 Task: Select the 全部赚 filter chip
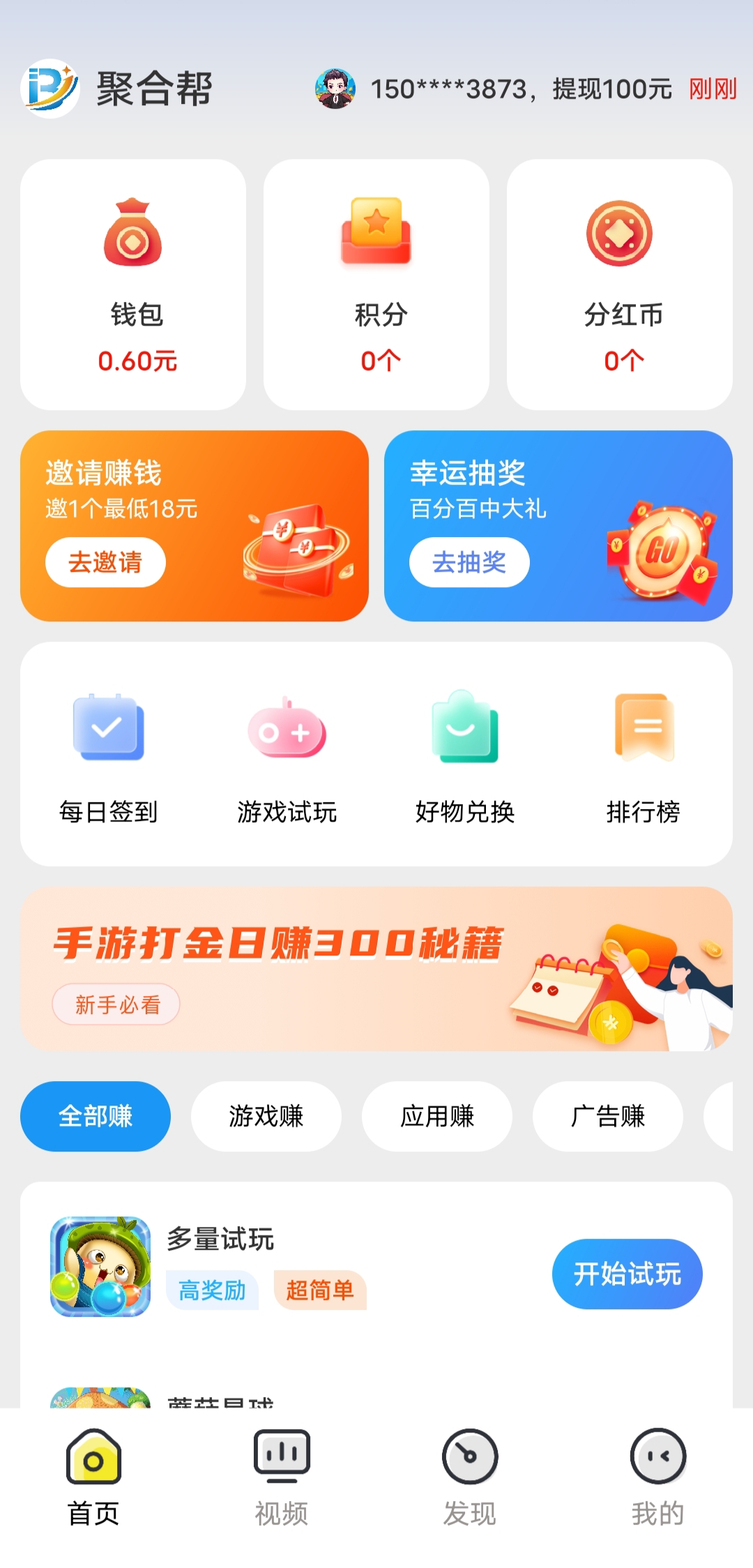tap(96, 1116)
